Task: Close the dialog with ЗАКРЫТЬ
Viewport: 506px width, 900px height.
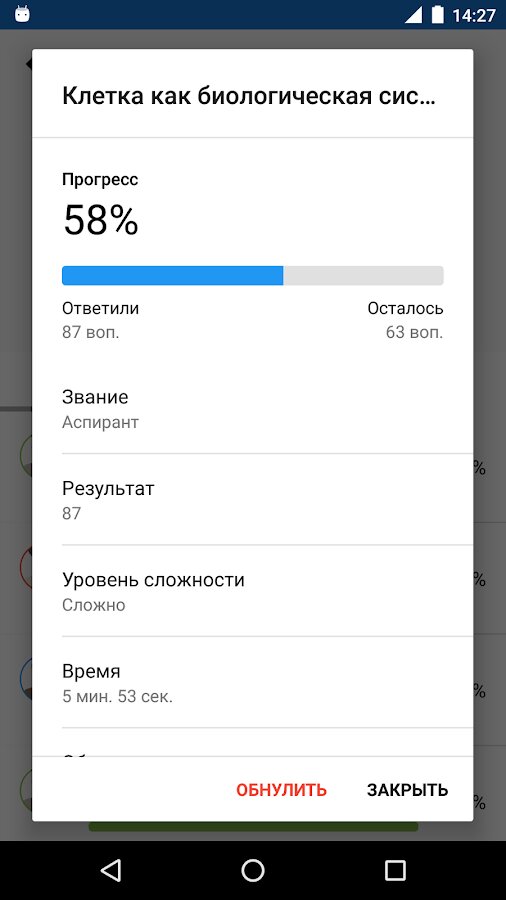Action: pyautogui.click(x=407, y=790)
